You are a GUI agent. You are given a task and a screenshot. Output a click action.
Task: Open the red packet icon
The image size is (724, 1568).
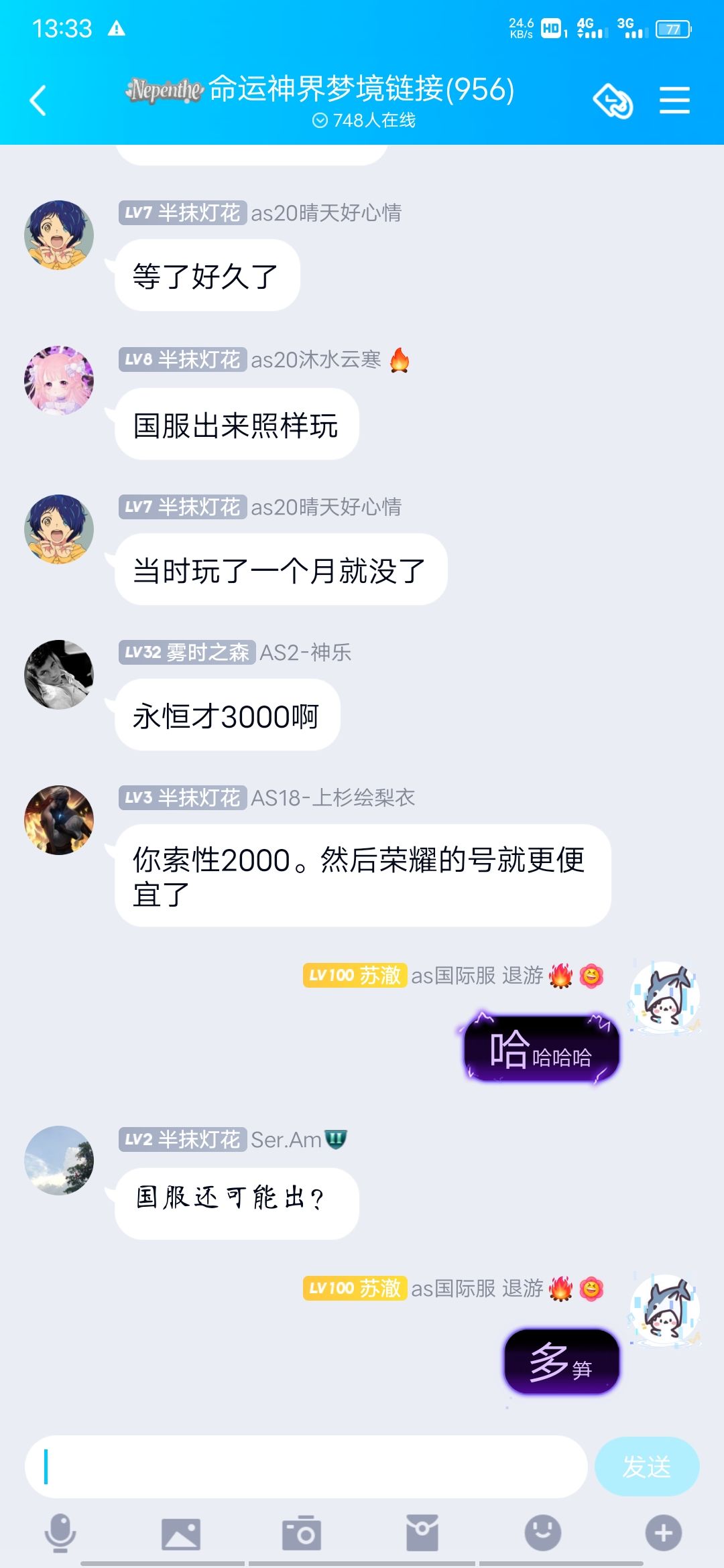coord(422,1532)
